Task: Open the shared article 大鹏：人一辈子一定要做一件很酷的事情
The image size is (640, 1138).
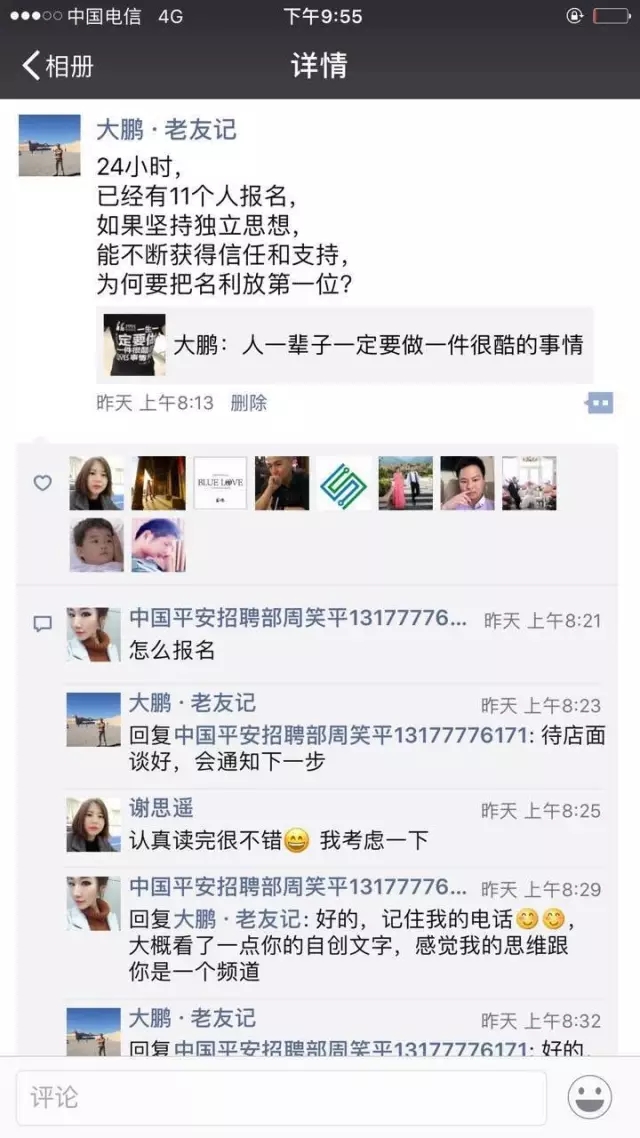Action: pos(345,345)
